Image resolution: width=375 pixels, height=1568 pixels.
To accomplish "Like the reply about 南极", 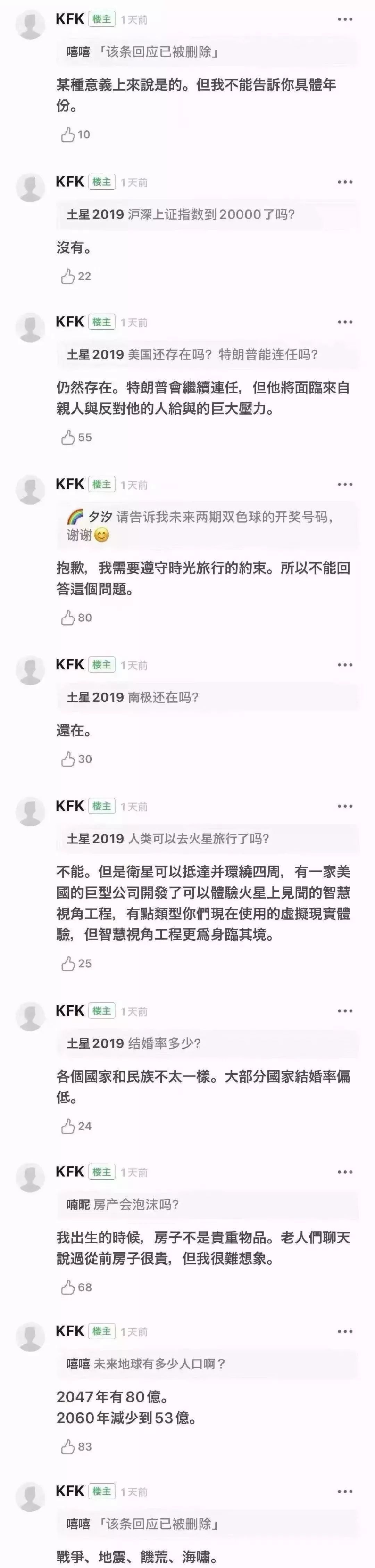I will click(68, 759).
